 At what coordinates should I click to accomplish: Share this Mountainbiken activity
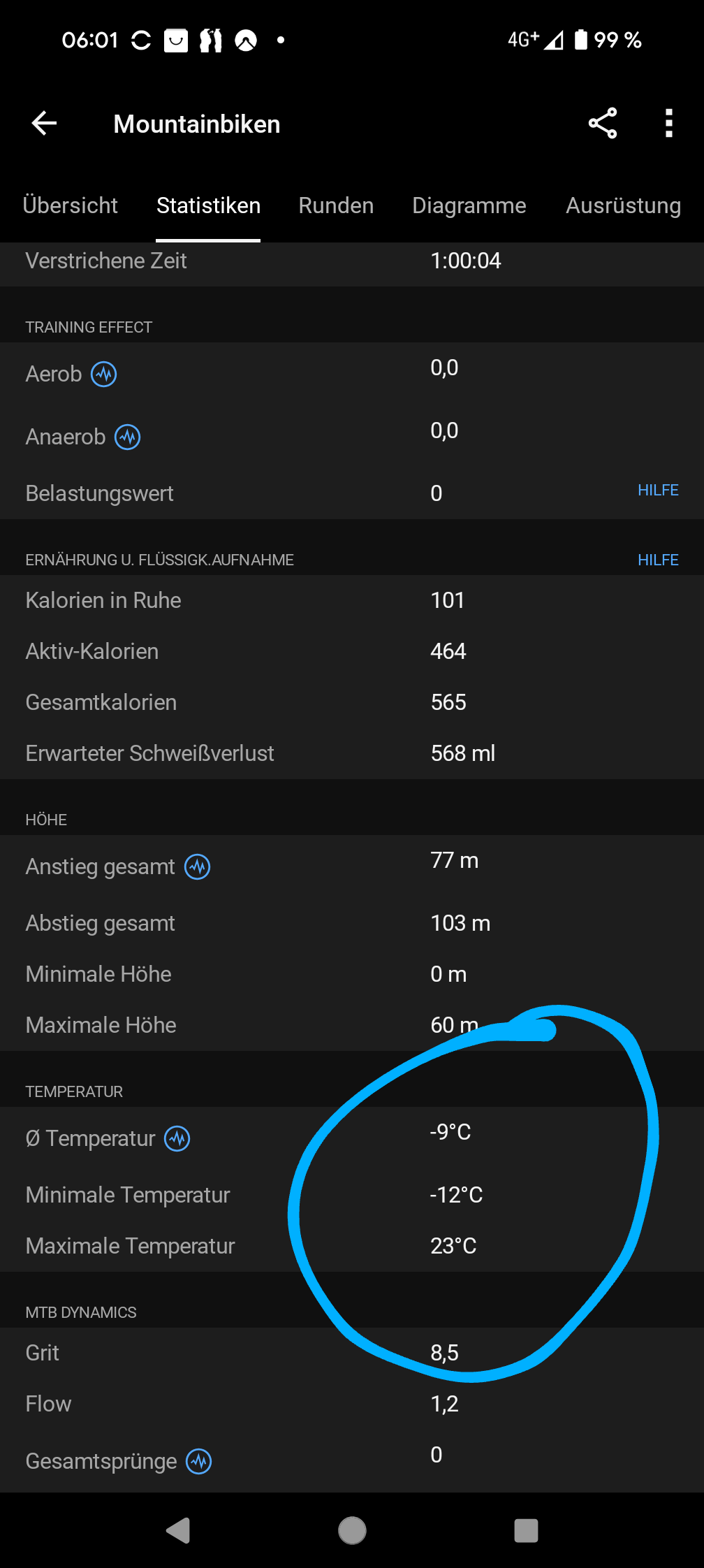pos(603,124)
